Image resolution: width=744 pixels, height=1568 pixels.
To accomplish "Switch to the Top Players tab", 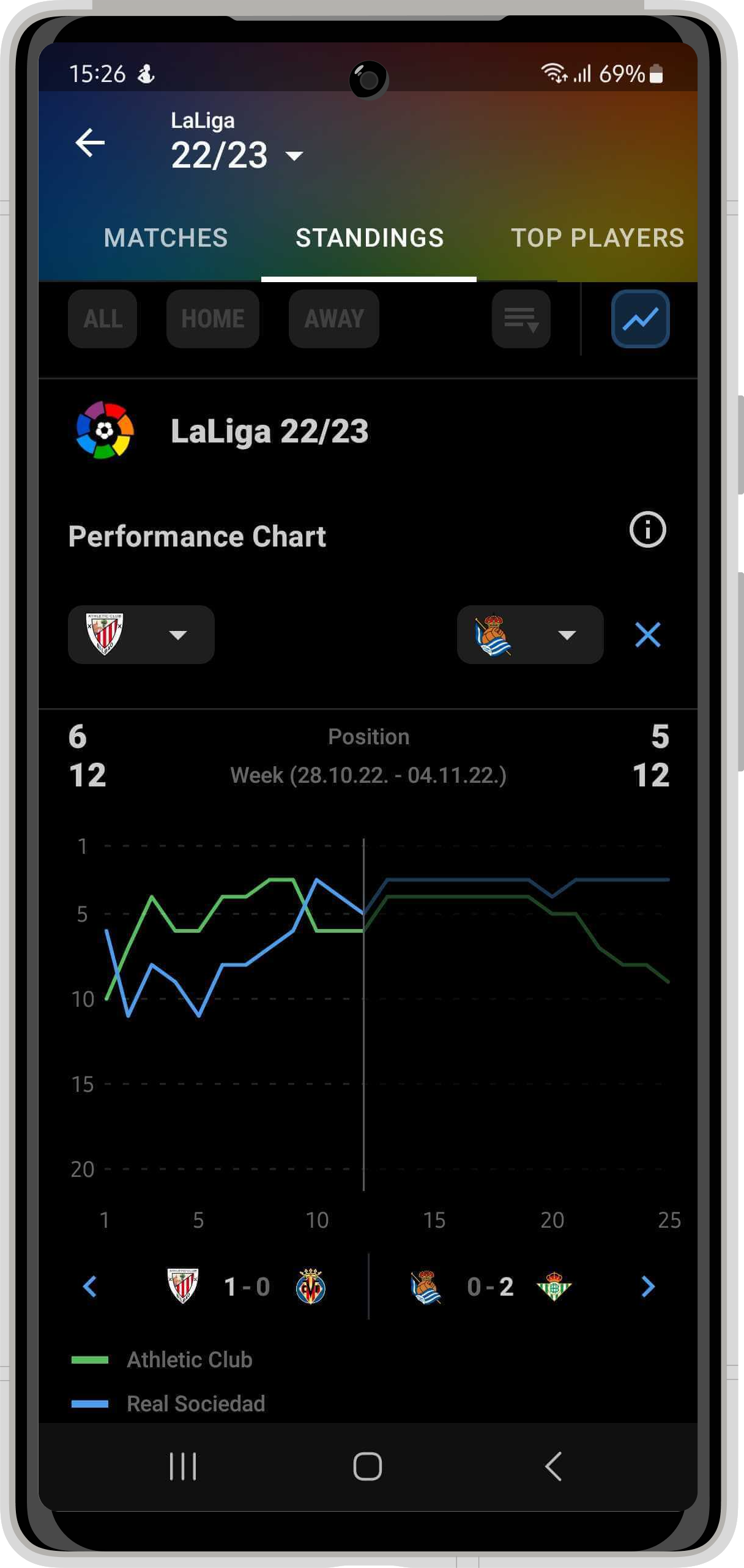I will point(597,237).
